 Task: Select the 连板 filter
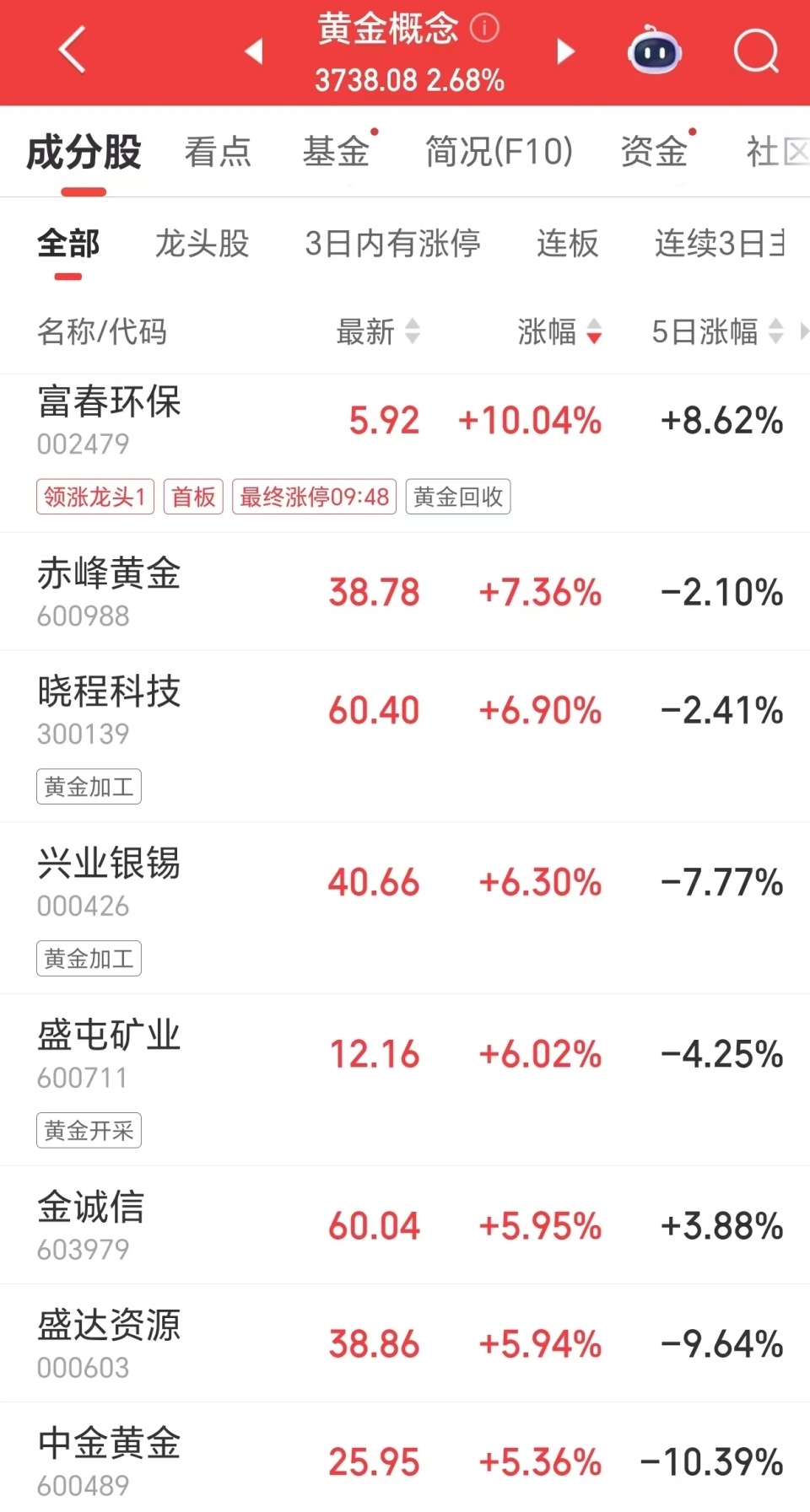coord(567,245)
